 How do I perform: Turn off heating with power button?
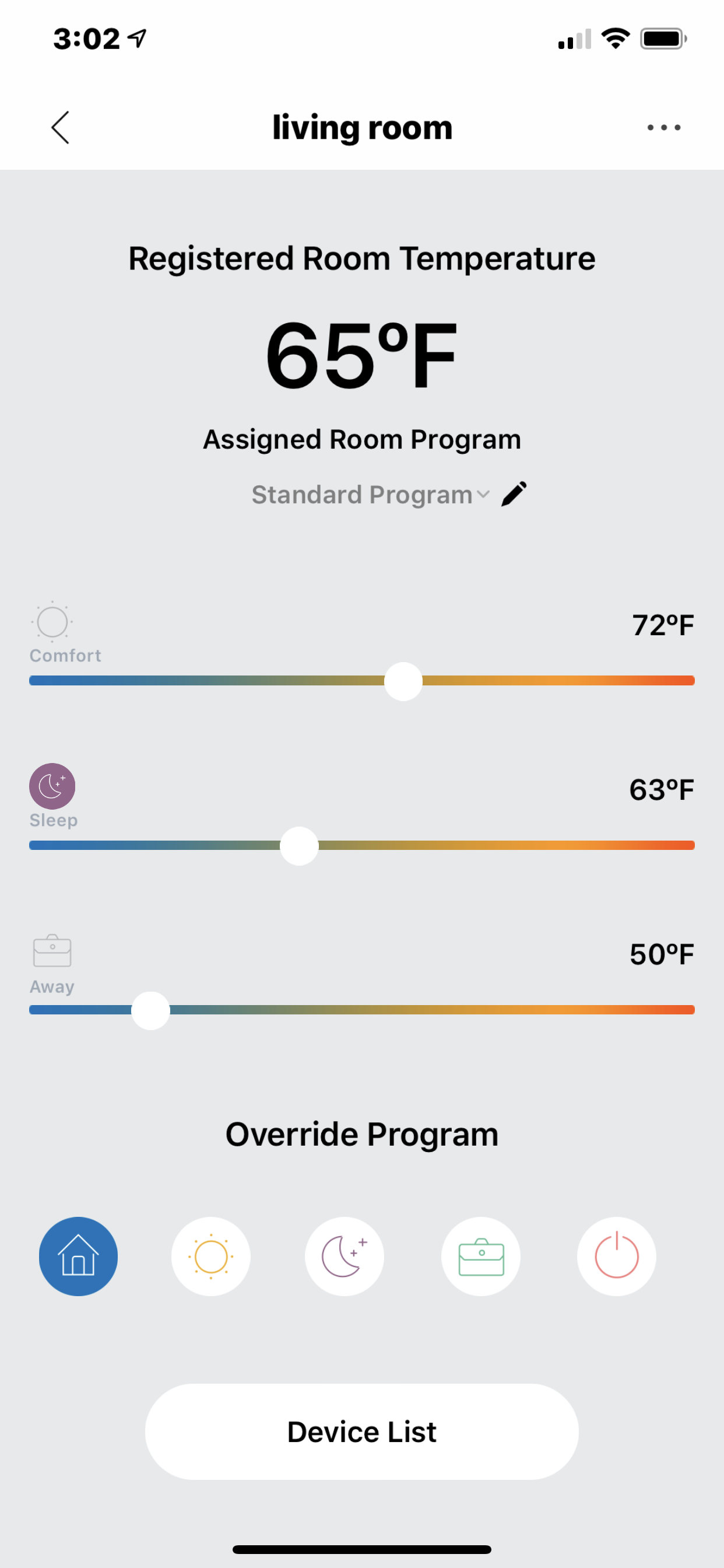(x=616, y=1256)
